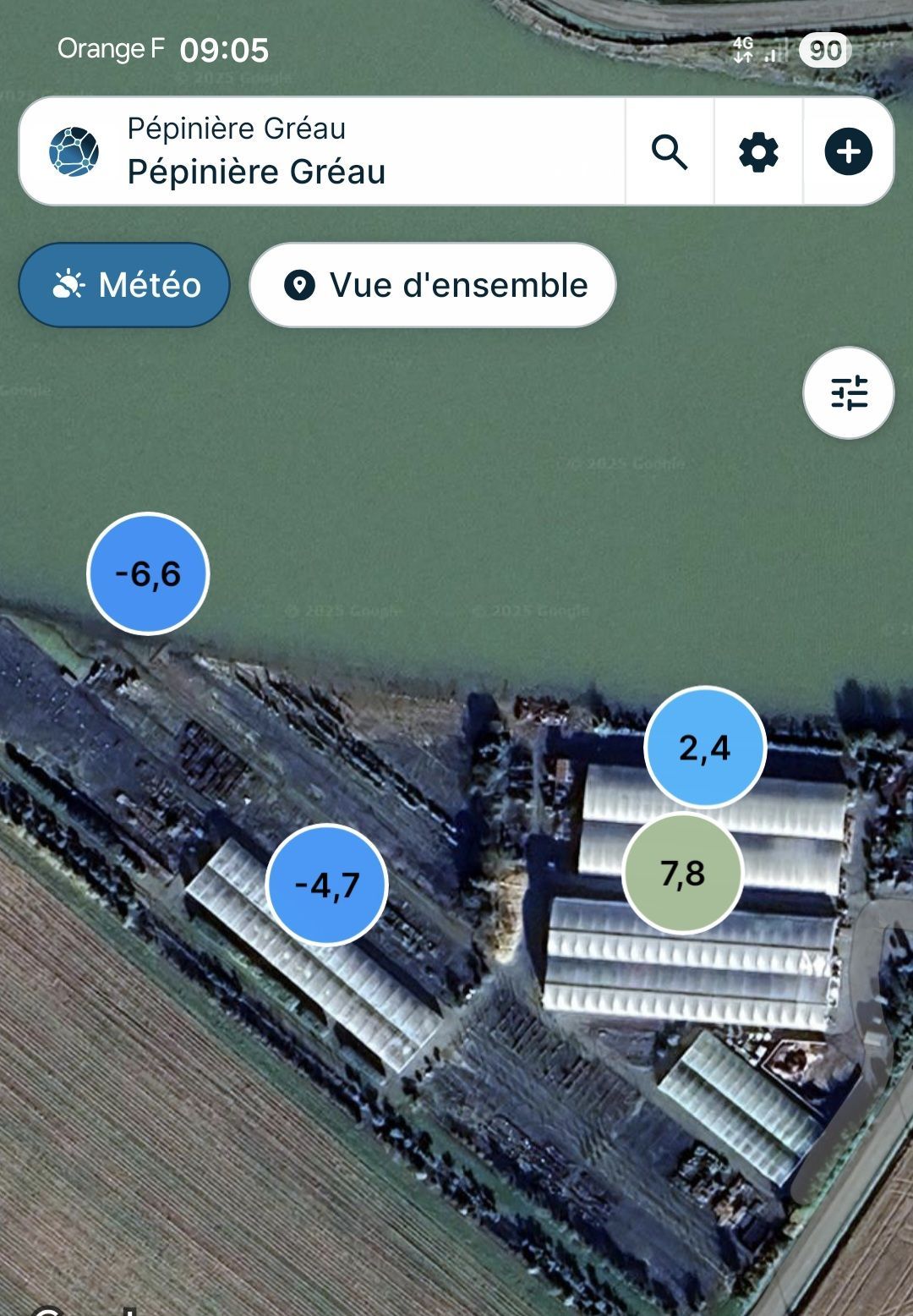
Task: Open the -6,6 sensor marker
Action: pyautogui.click(x=148, y=573)
